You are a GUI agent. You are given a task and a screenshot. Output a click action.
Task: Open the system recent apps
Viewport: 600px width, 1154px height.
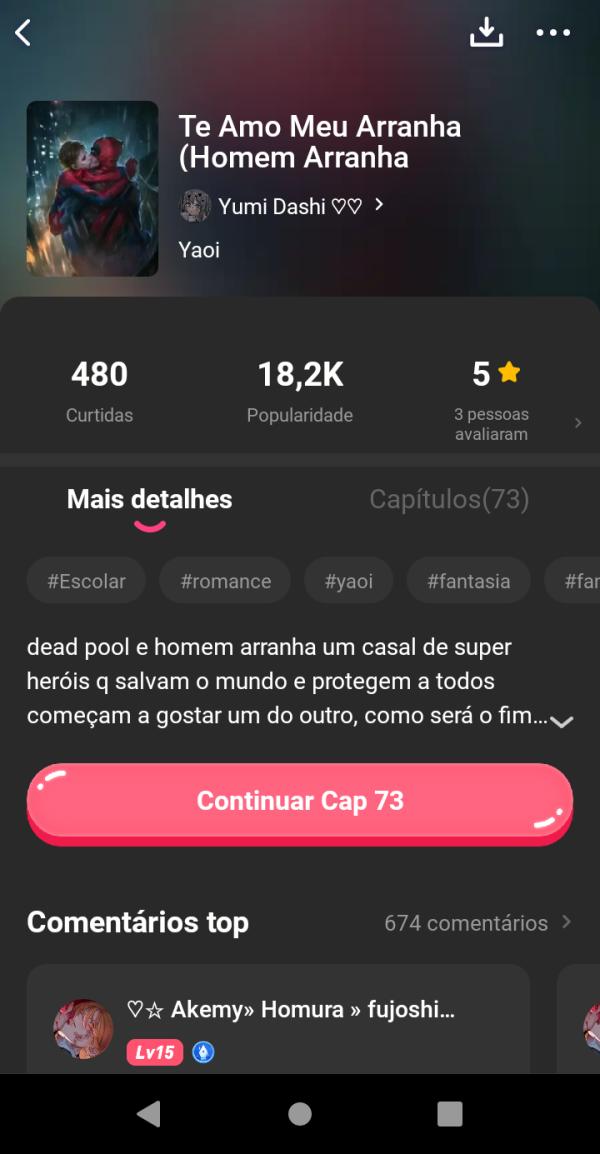[450, 1114]
